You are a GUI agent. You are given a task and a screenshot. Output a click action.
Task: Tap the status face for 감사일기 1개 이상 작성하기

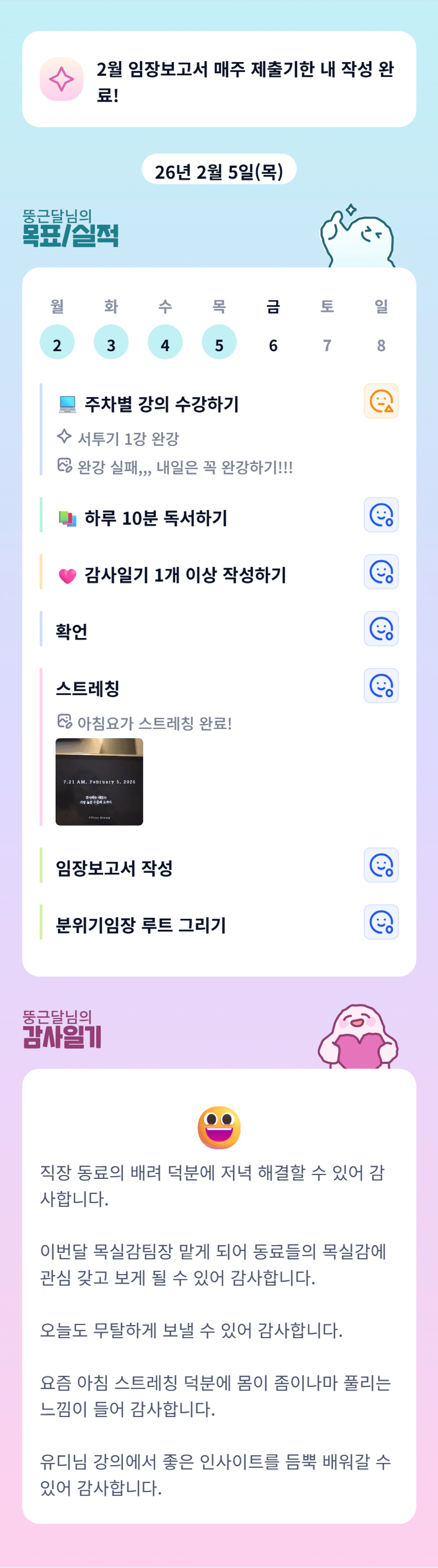pyautogui.click(x=381, y=572)
